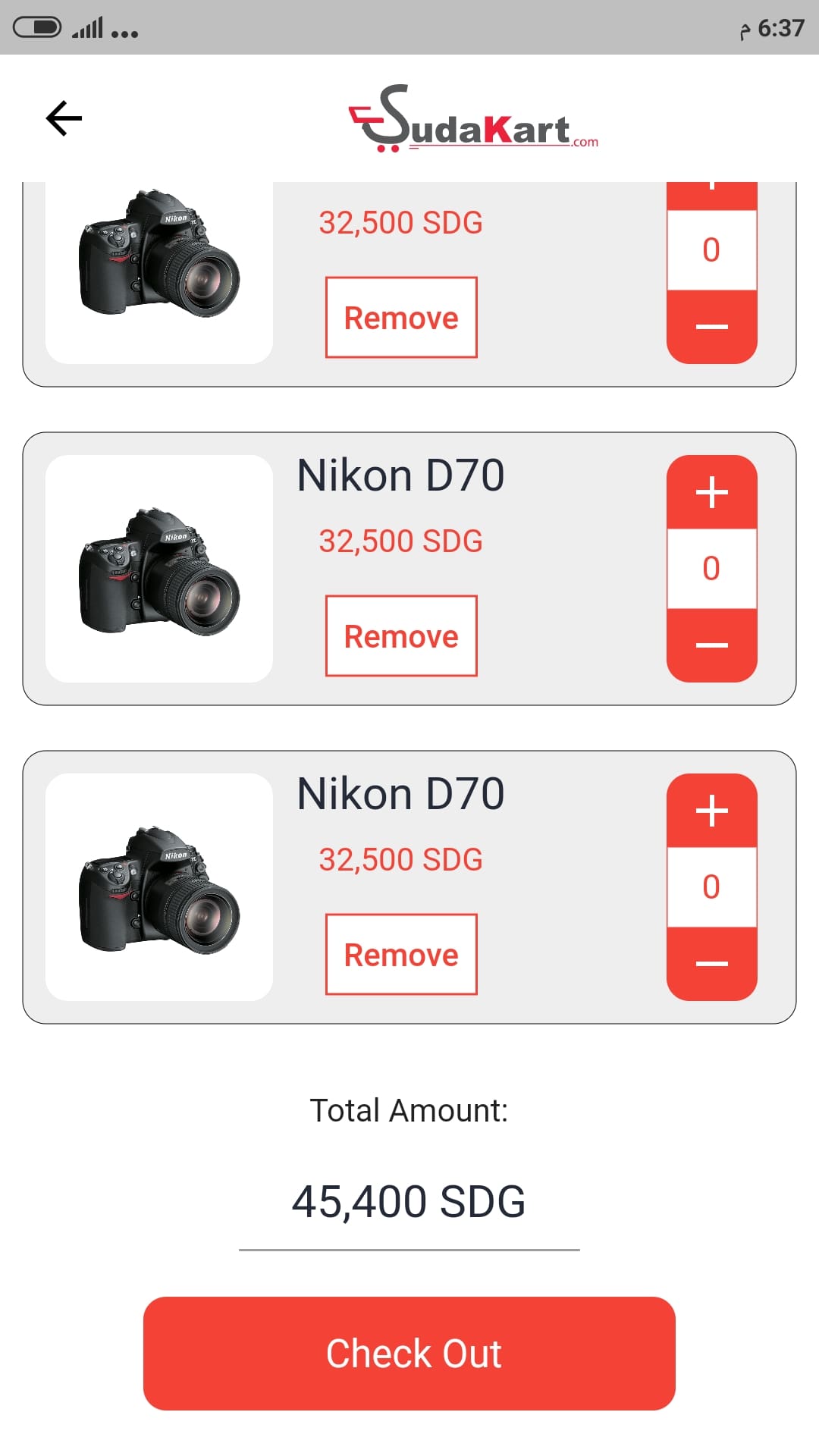819x1456 pixels.
Task: Remove the middle Nikon D70 cart item
Action: (401, 635)
